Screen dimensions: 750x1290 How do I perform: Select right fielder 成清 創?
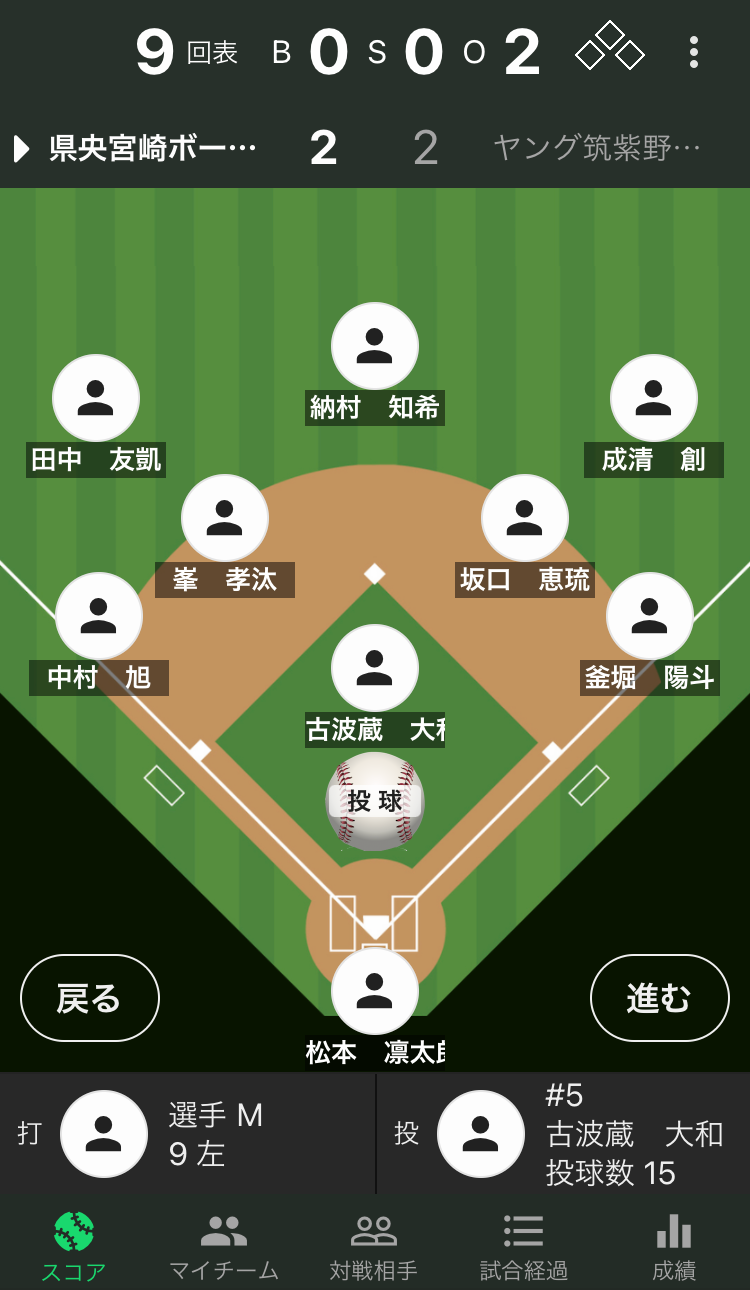point(654,399)
